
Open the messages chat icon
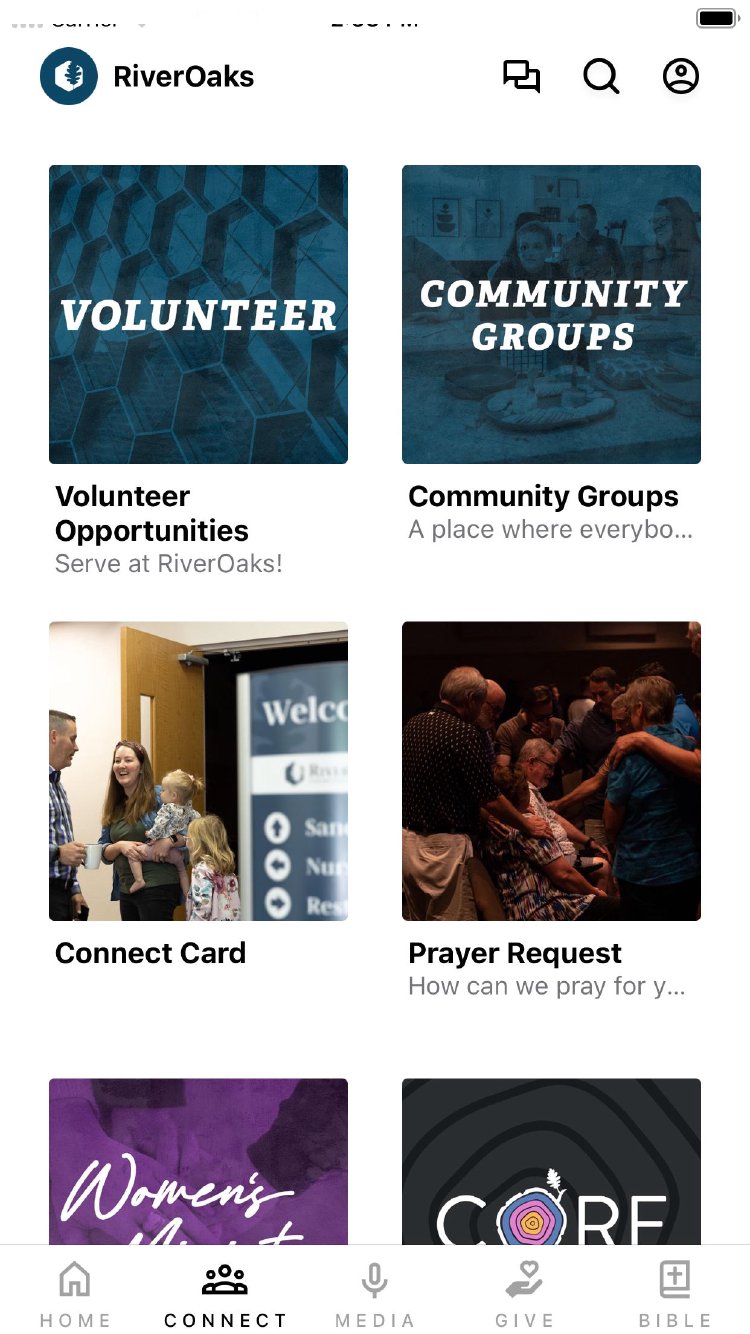point(521,77)
